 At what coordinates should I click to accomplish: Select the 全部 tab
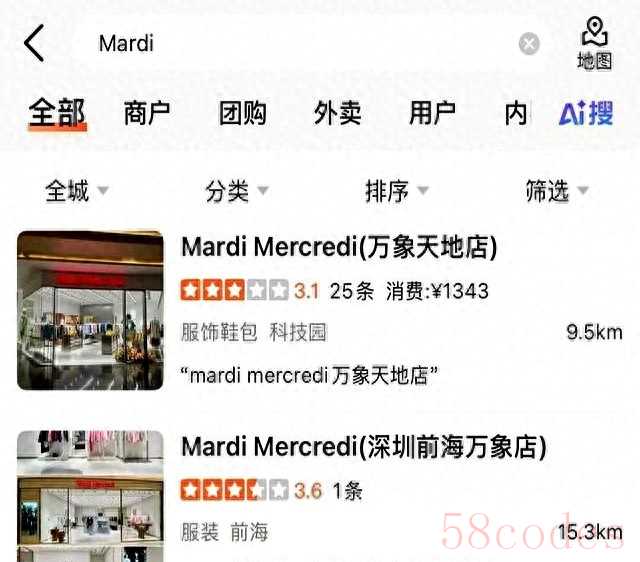pos(57,113)
